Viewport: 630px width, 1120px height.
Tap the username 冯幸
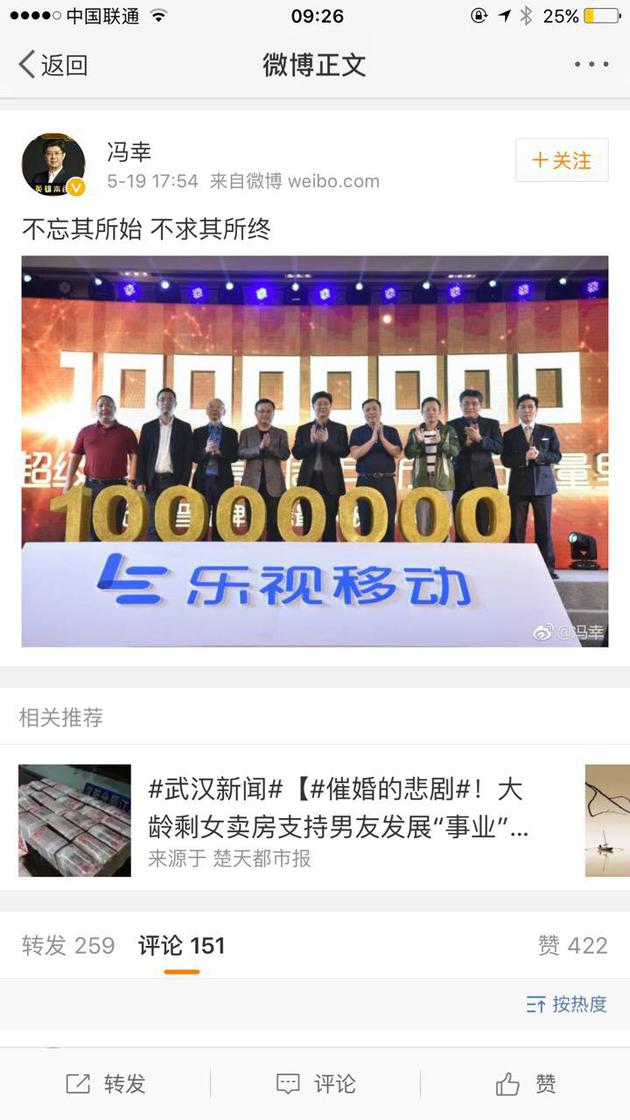coord(129,152)
